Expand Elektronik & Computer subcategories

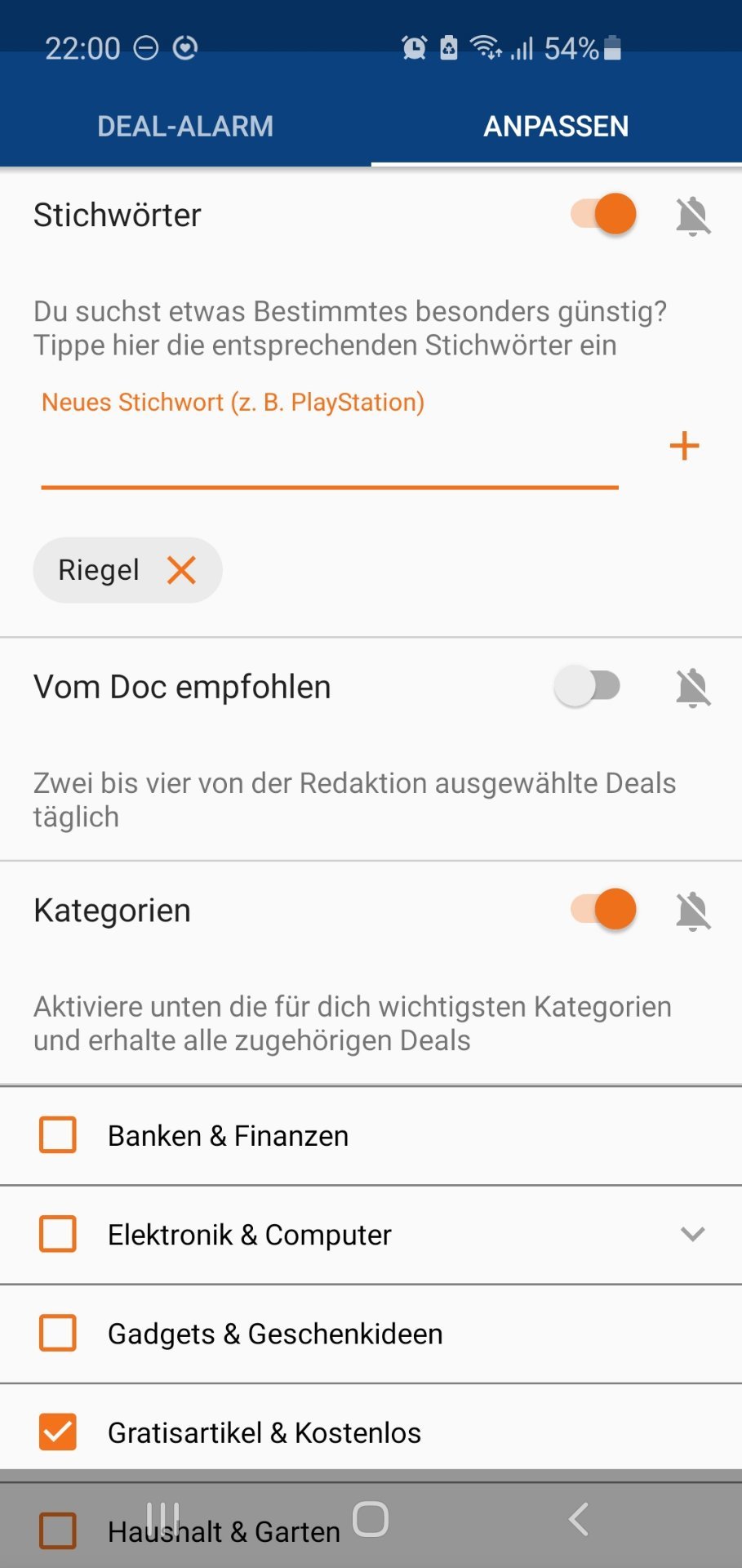693,1234
